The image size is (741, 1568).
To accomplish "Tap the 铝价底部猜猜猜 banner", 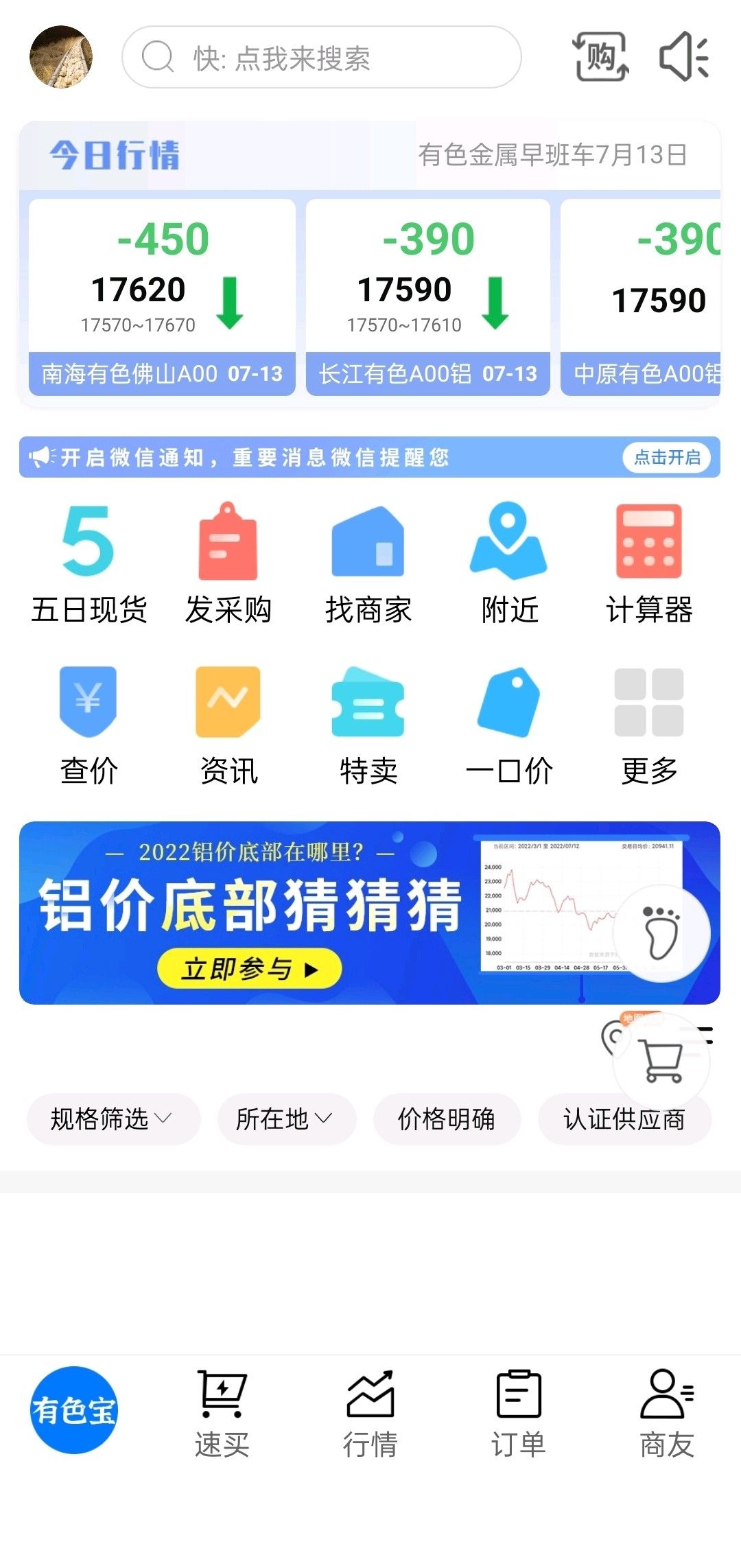I will pos(370,913).
